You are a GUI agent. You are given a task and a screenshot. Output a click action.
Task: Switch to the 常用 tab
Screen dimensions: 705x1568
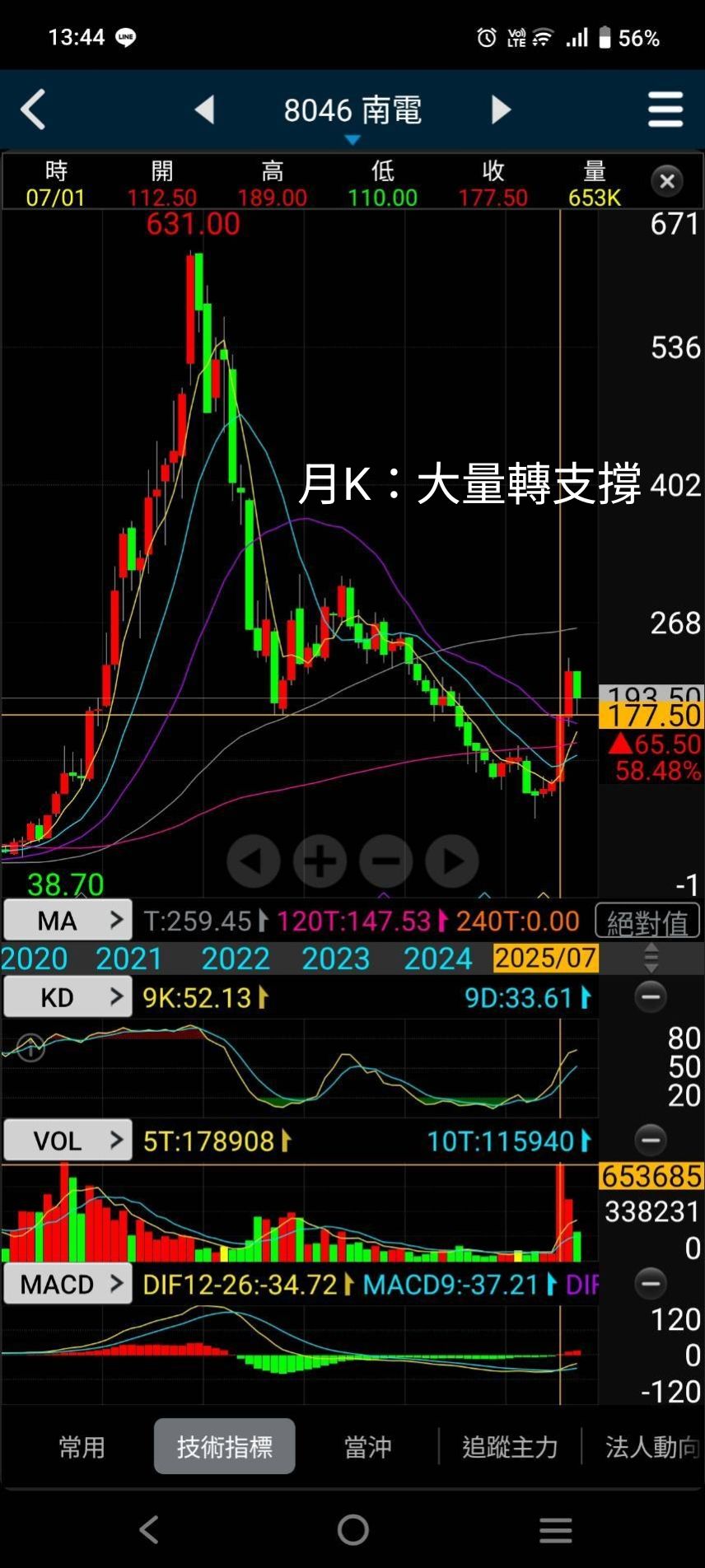click(82, 1447)
